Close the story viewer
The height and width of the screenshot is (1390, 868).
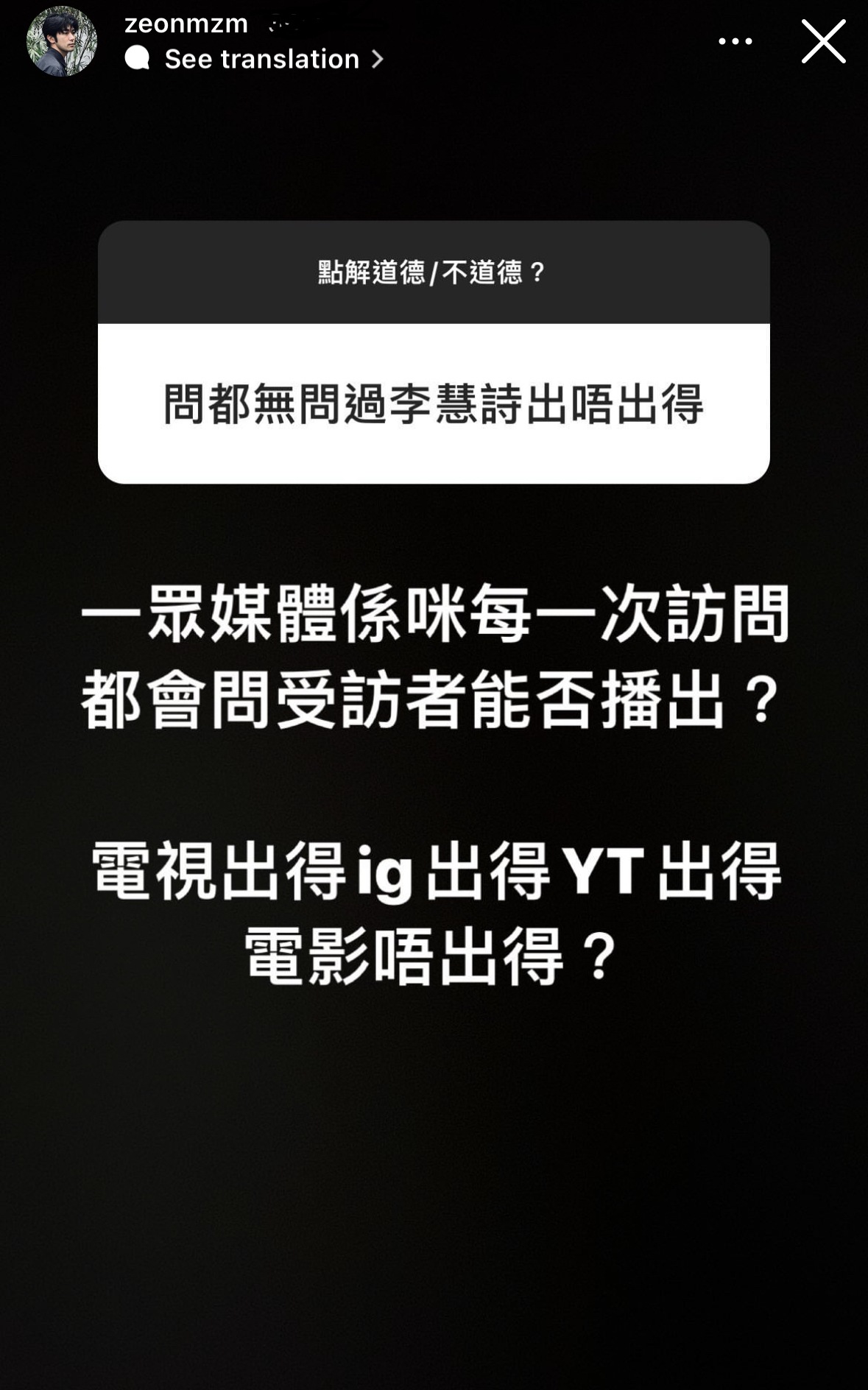(x=823, y=41)
